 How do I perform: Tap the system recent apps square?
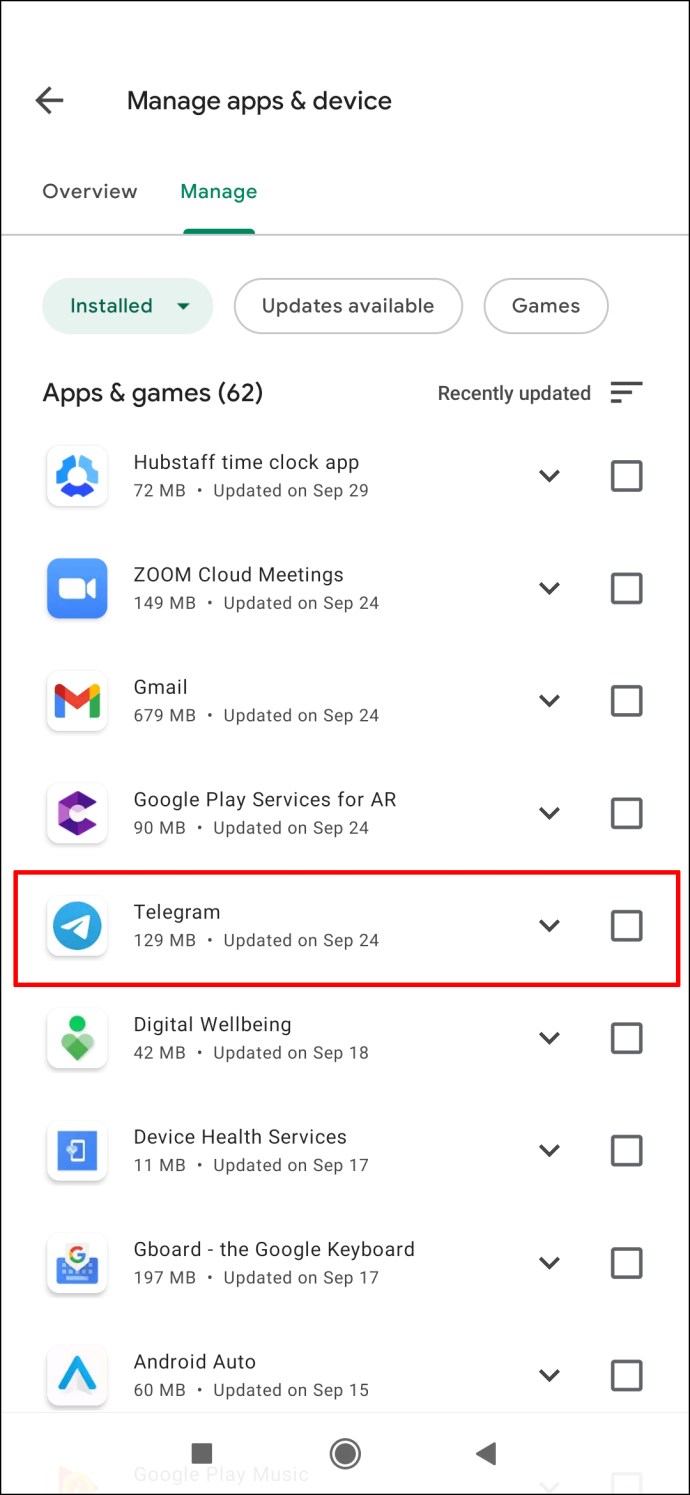tap(202, 1453)
